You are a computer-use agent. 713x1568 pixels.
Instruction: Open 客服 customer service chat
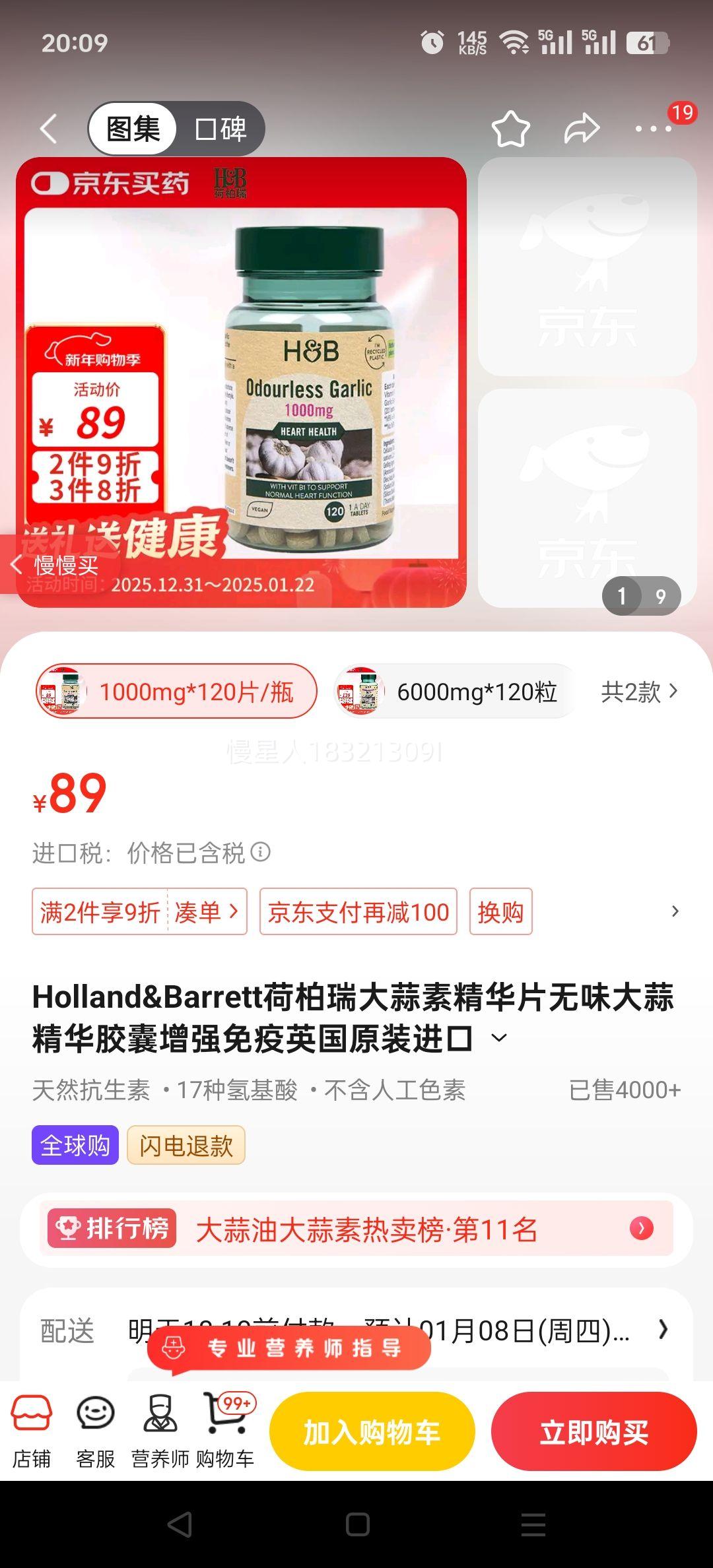(96, 1431)
